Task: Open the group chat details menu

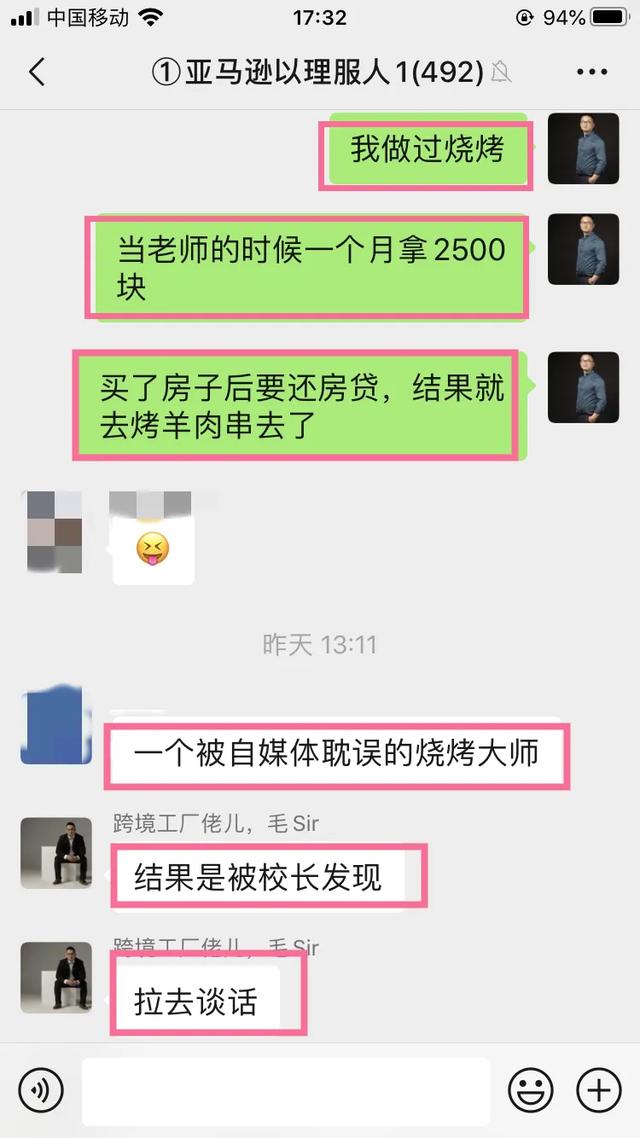Action: 592,72
